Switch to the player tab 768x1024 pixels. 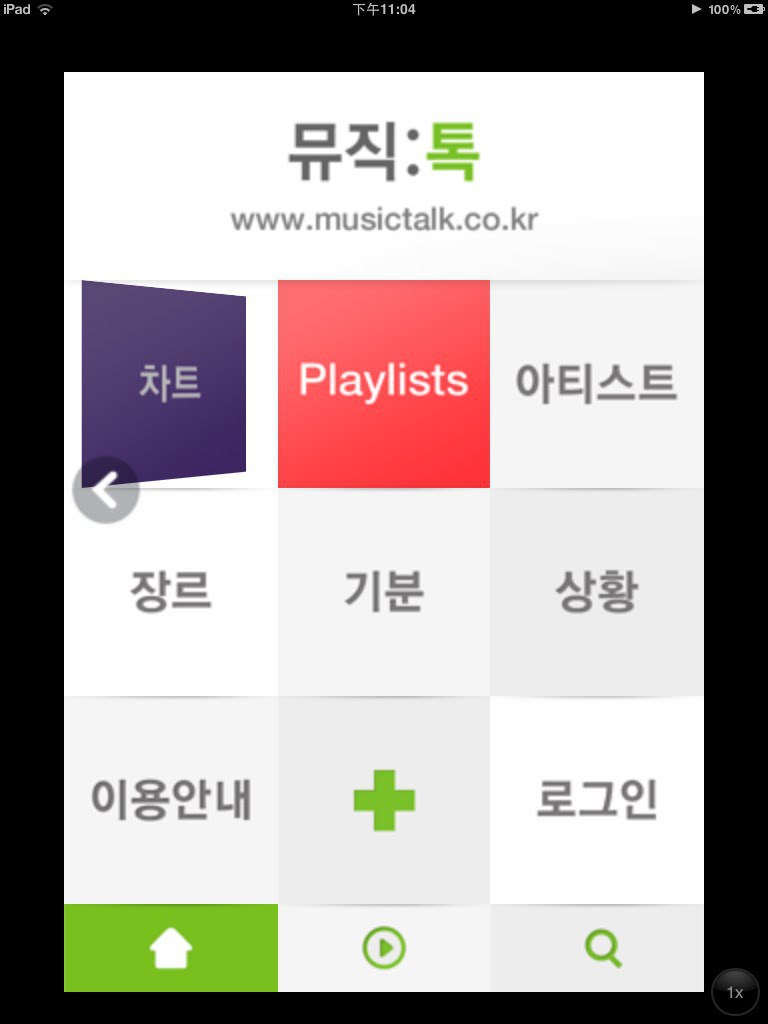coord(384,948)
